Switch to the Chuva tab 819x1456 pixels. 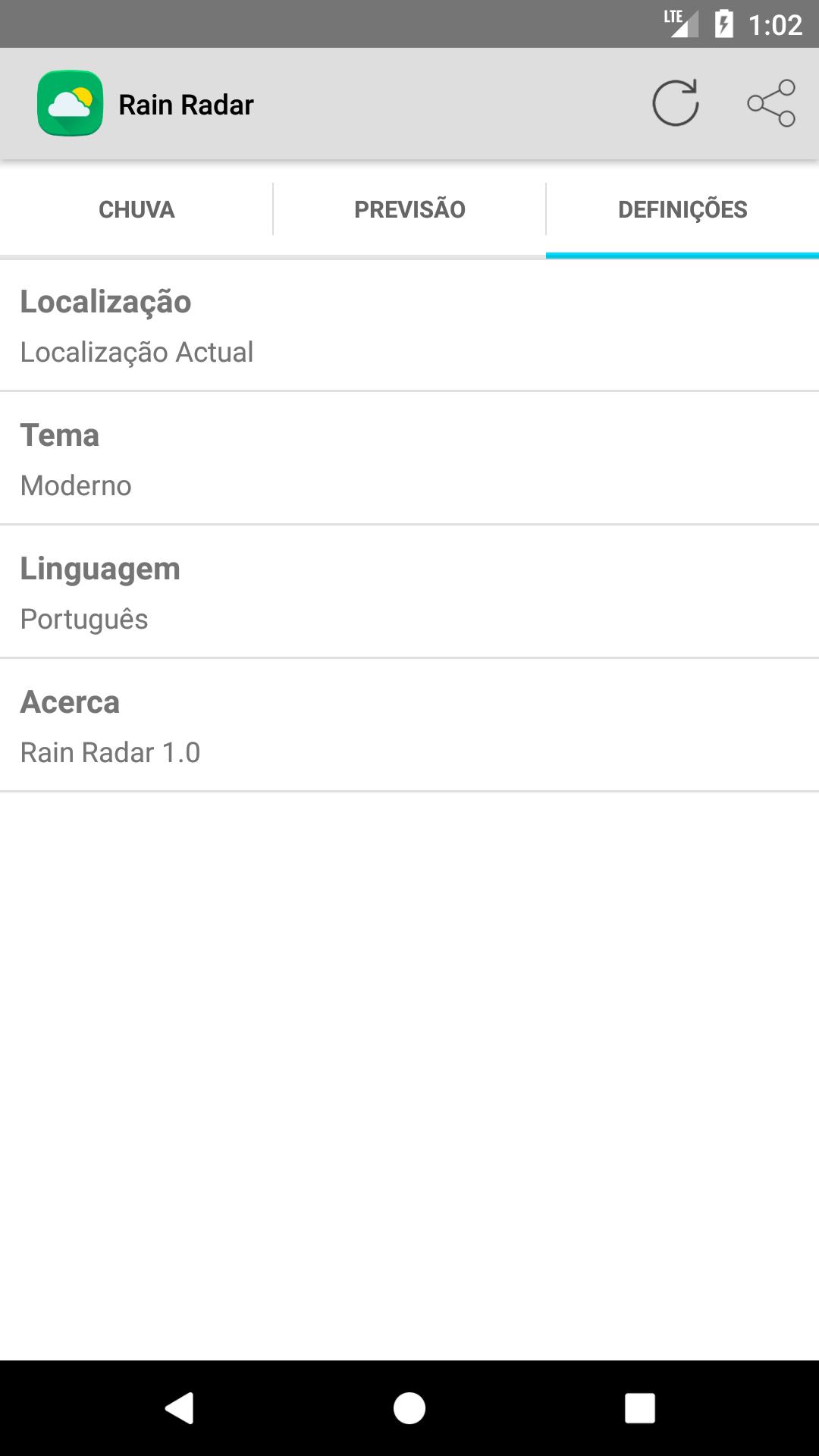(x=136, y=209)
